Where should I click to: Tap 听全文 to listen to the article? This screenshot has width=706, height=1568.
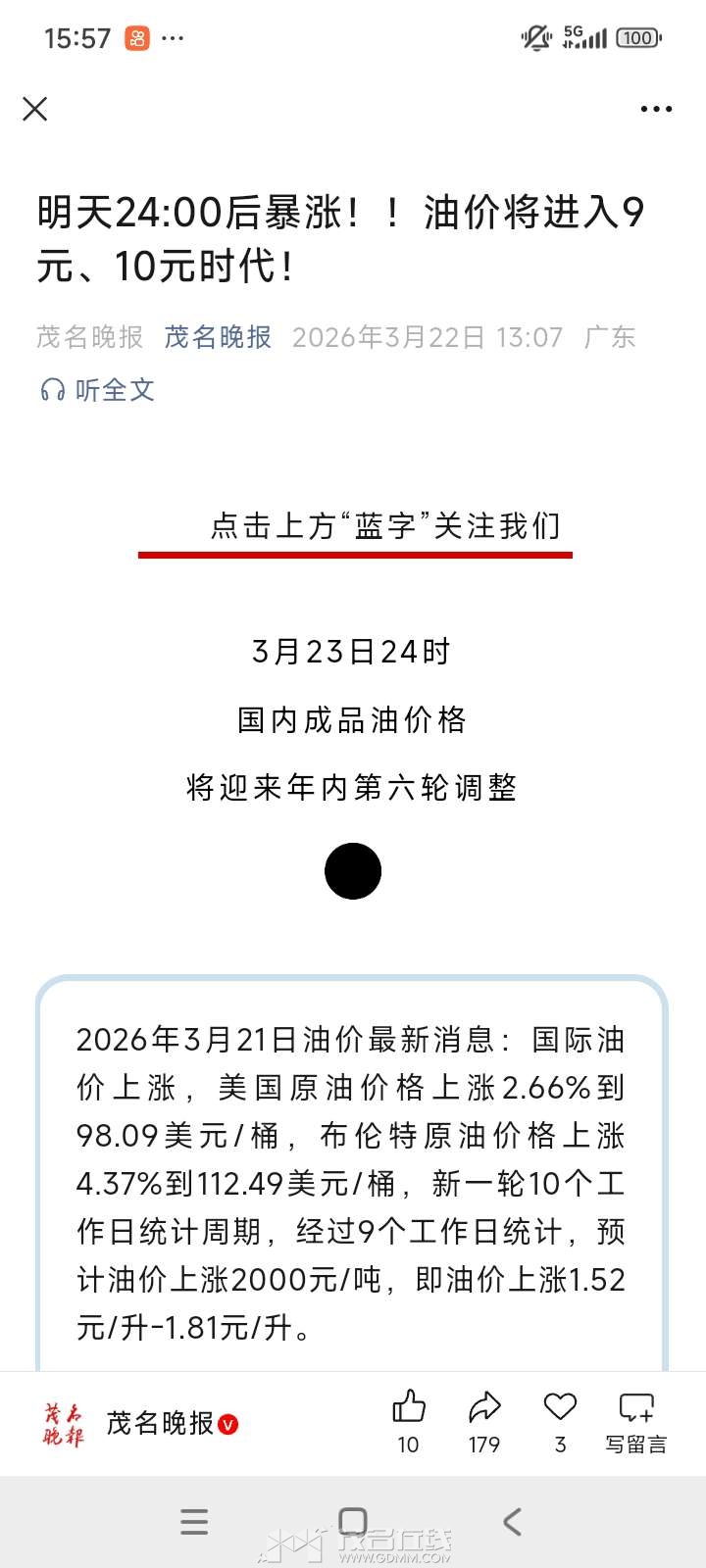coord(97,390)
